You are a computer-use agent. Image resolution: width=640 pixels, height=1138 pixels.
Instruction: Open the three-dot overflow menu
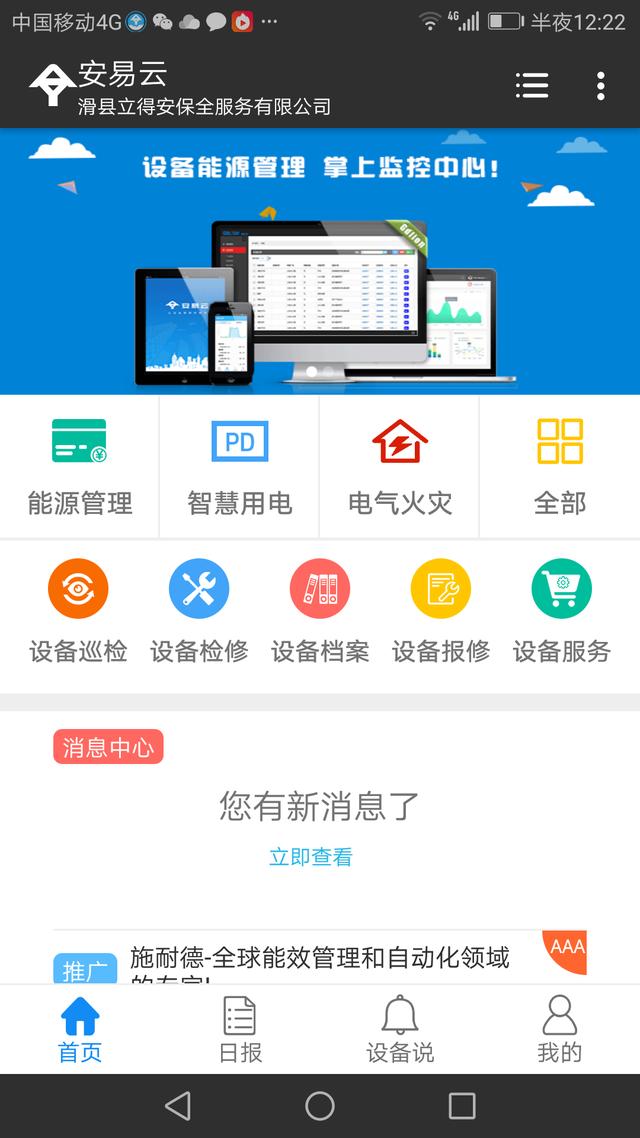(x=600, y=86)
